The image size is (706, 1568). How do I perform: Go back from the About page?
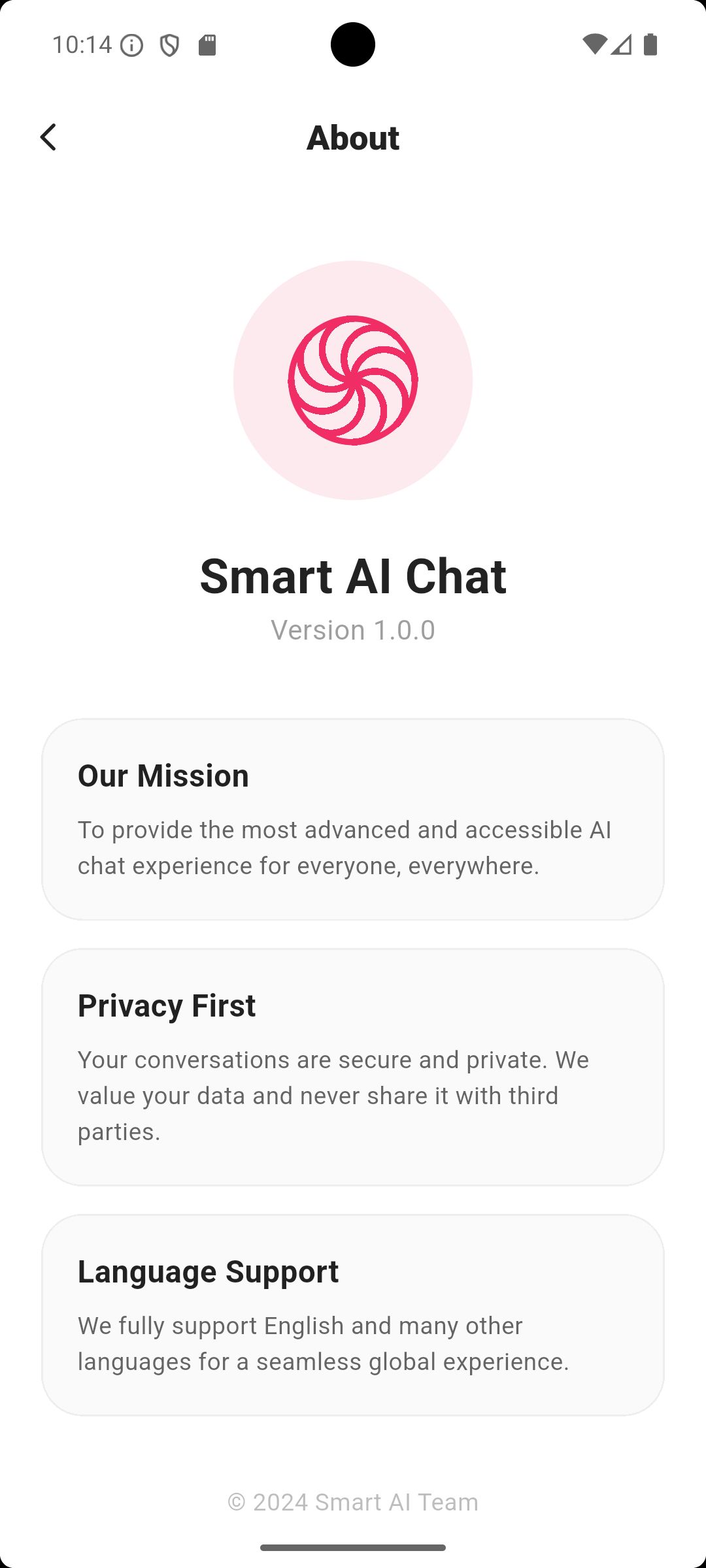click(x=48, y=137)
